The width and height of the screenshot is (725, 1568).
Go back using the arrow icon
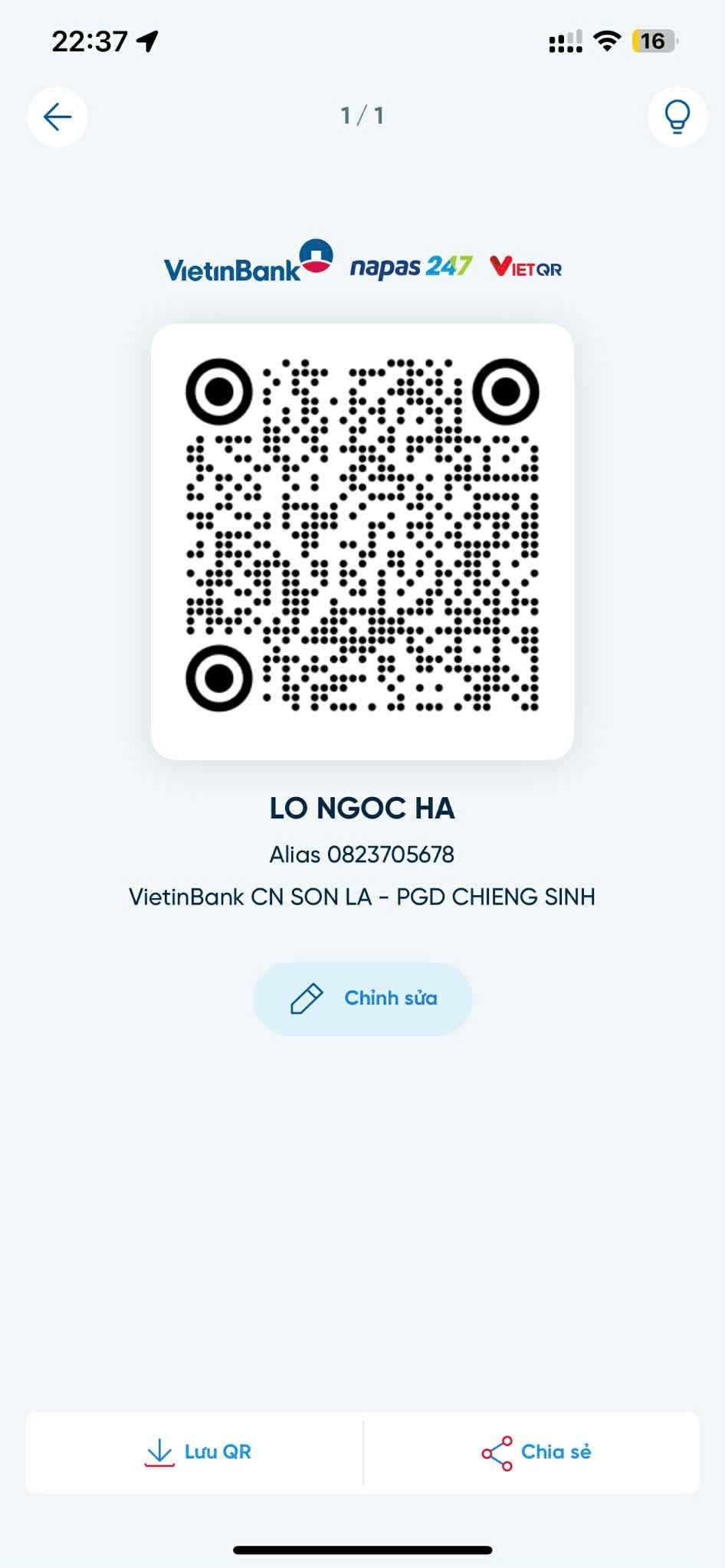pos(57,116)
